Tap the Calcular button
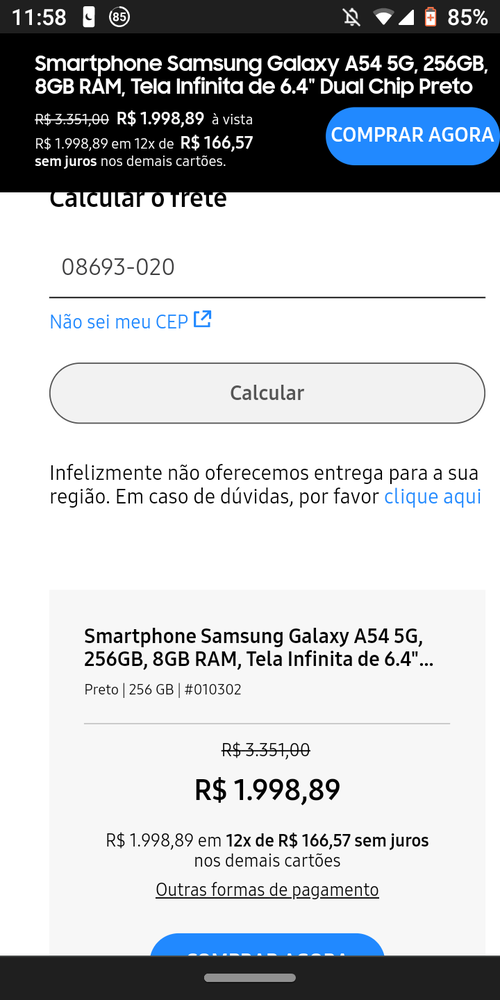 pos(267,393)
